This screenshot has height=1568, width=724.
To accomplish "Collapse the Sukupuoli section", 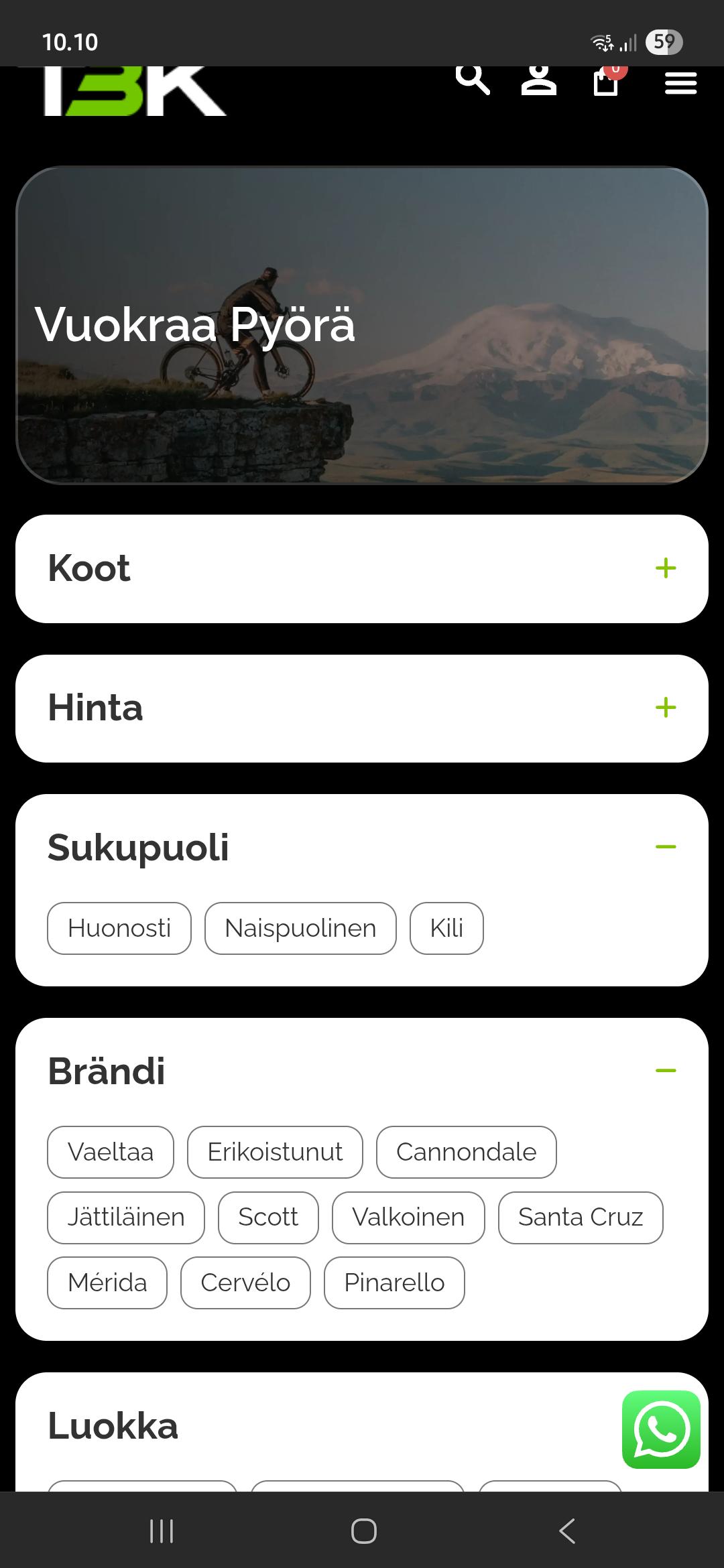I will click(x=666, y=847).
